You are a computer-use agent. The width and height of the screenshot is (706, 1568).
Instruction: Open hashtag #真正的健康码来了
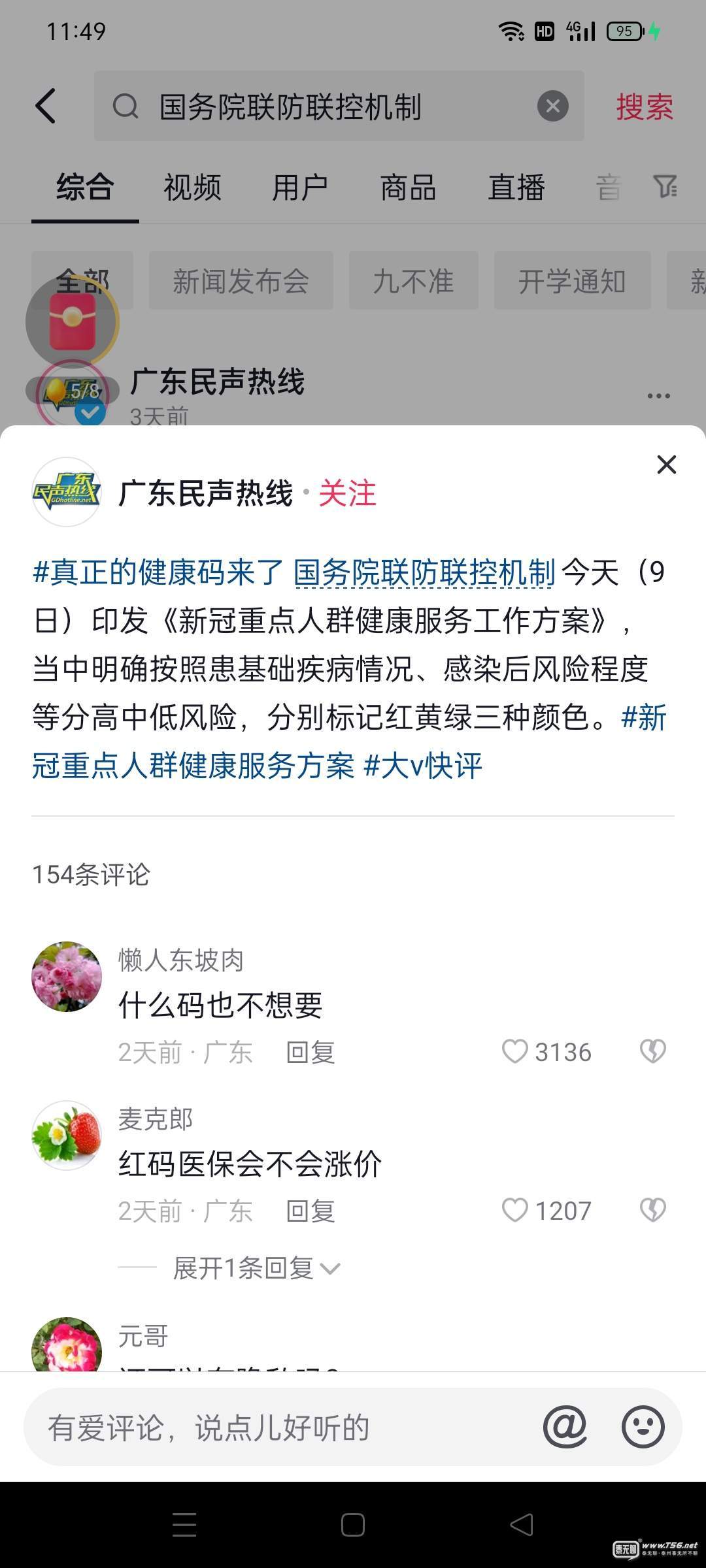pyautogui.click(x=158, y=572)
